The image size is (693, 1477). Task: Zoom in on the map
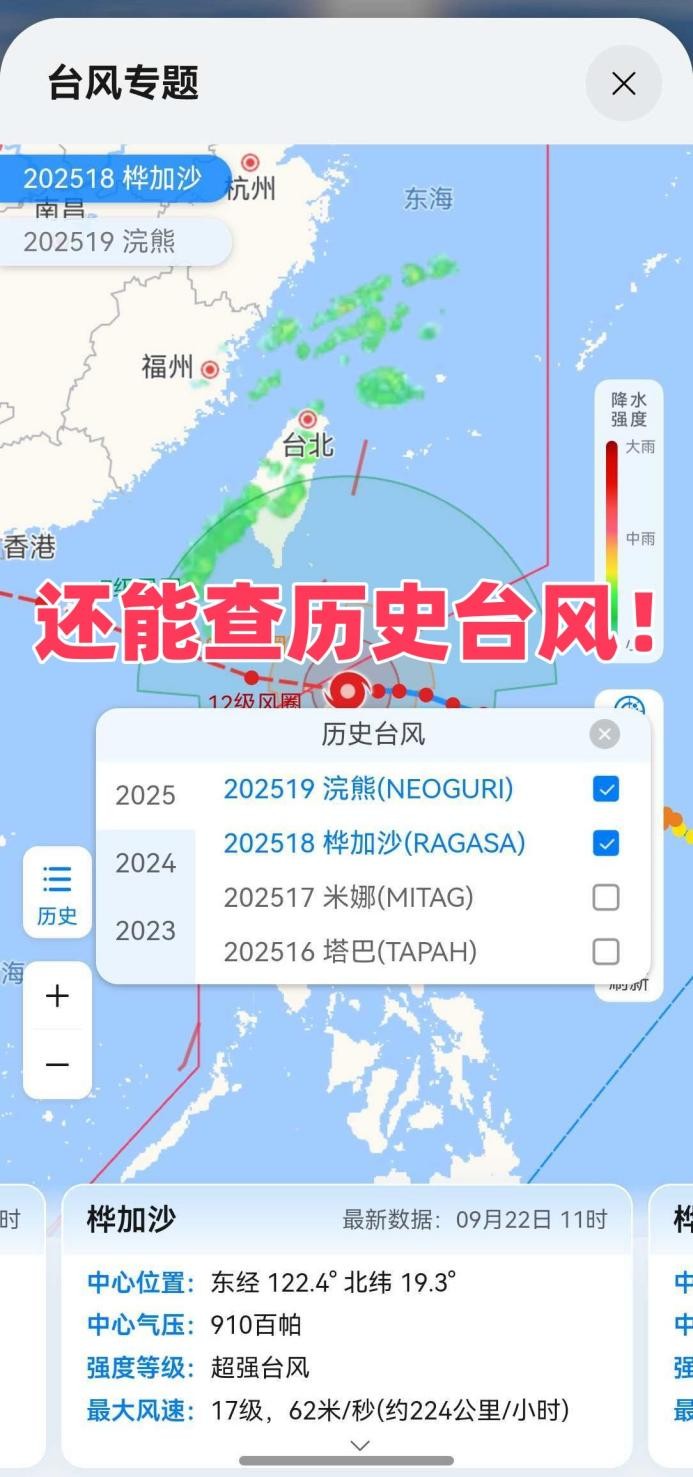pyautogui.click(x=57, y=996)
